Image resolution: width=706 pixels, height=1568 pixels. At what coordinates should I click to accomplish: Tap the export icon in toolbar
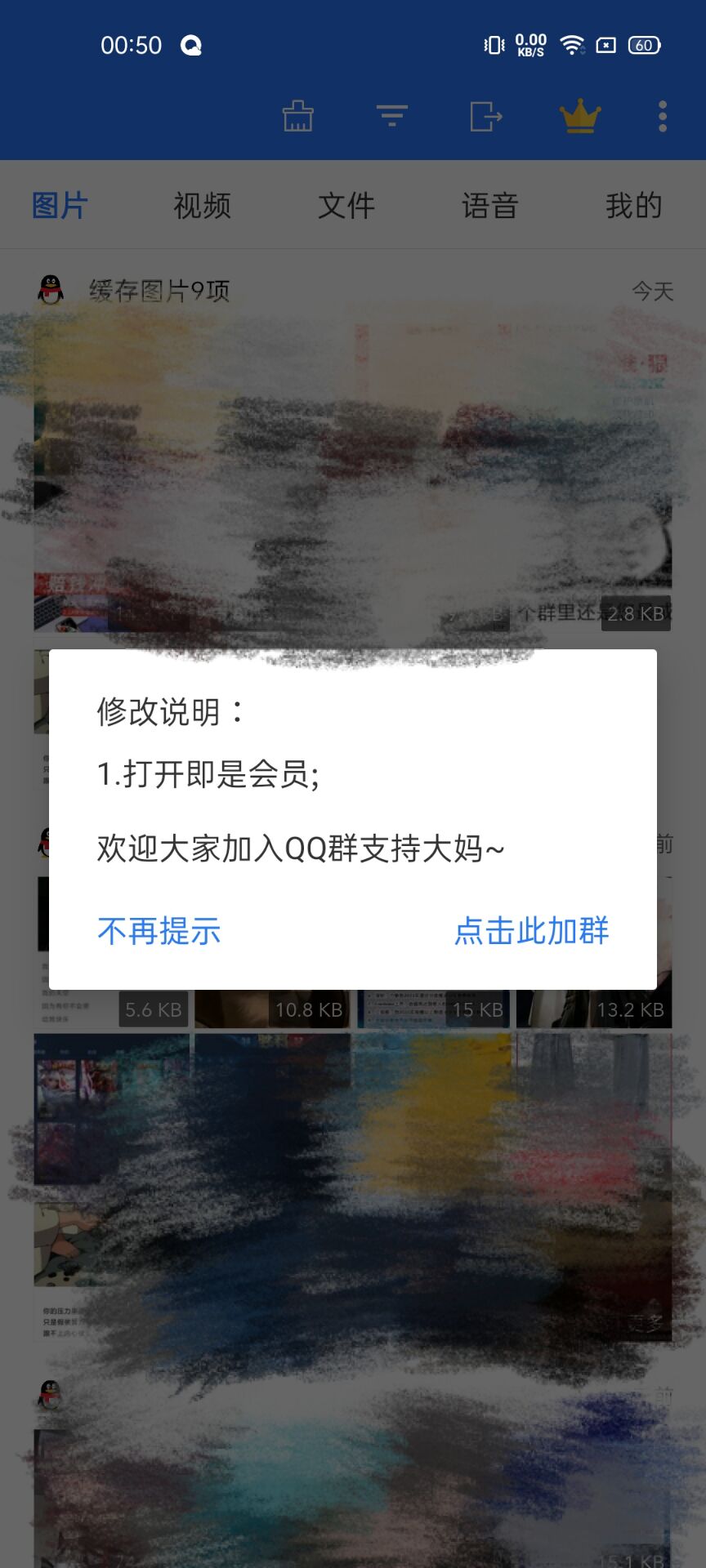tap(486, 117)
